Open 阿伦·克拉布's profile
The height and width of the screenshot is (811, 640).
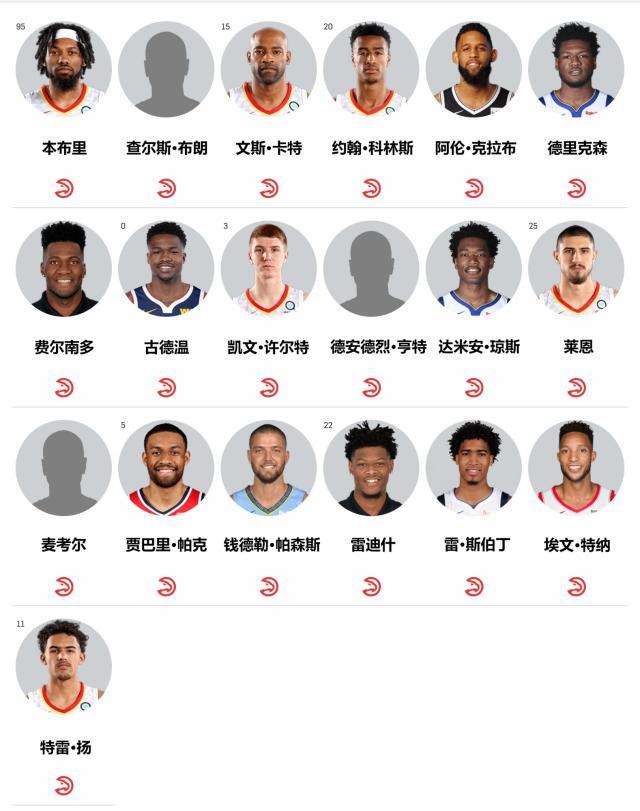click(x=474, y=70)
